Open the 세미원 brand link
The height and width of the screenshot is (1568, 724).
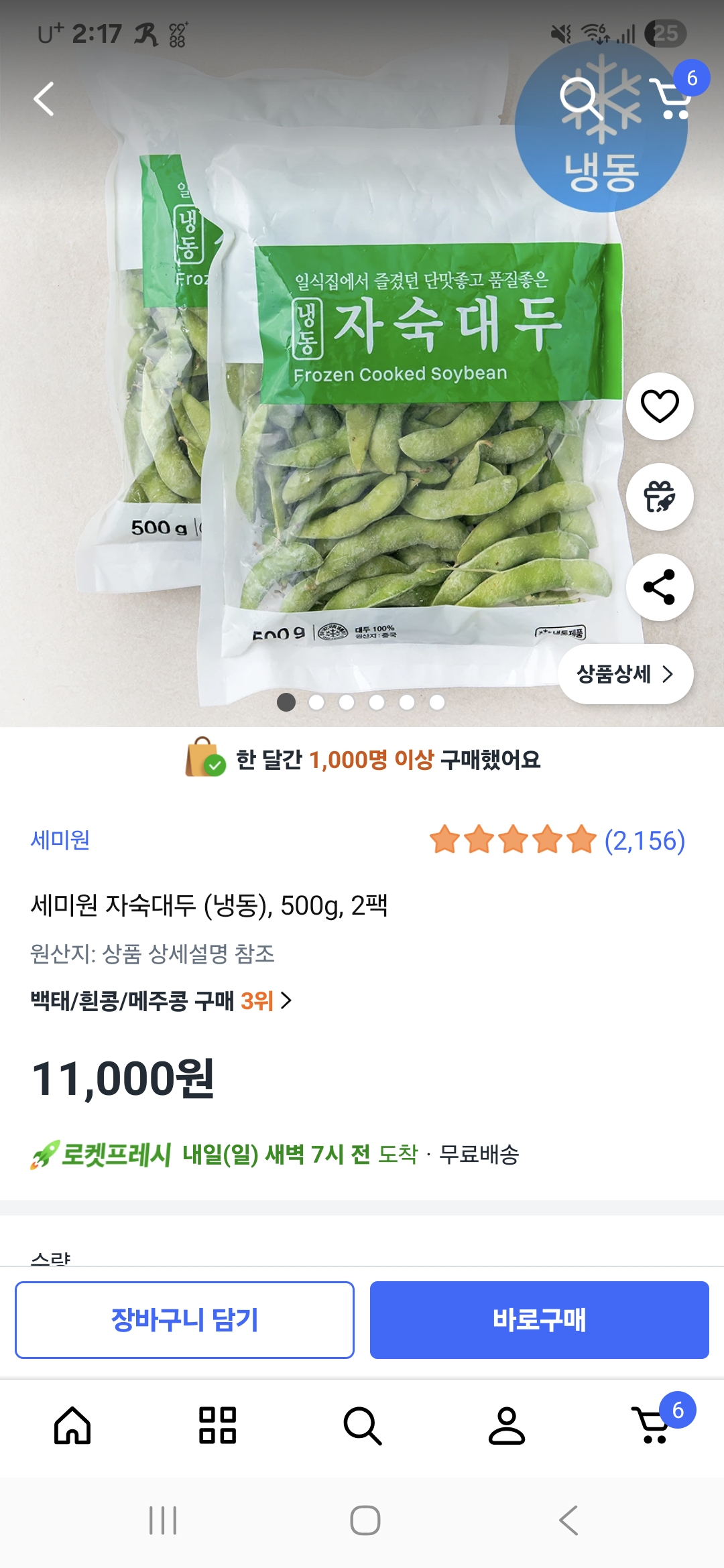click(x=60, y=840)
